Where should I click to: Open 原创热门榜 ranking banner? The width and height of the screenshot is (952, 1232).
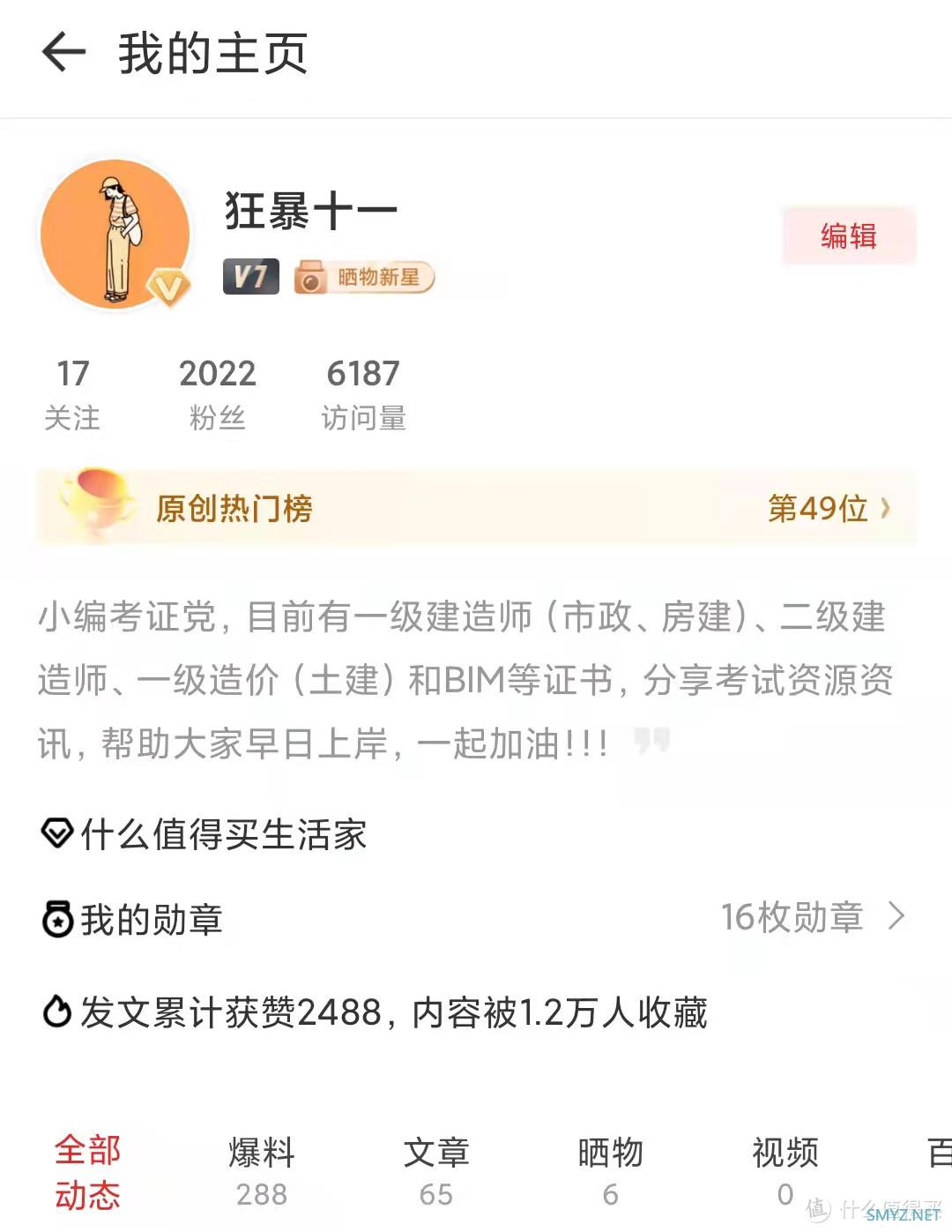click(476, 508)
